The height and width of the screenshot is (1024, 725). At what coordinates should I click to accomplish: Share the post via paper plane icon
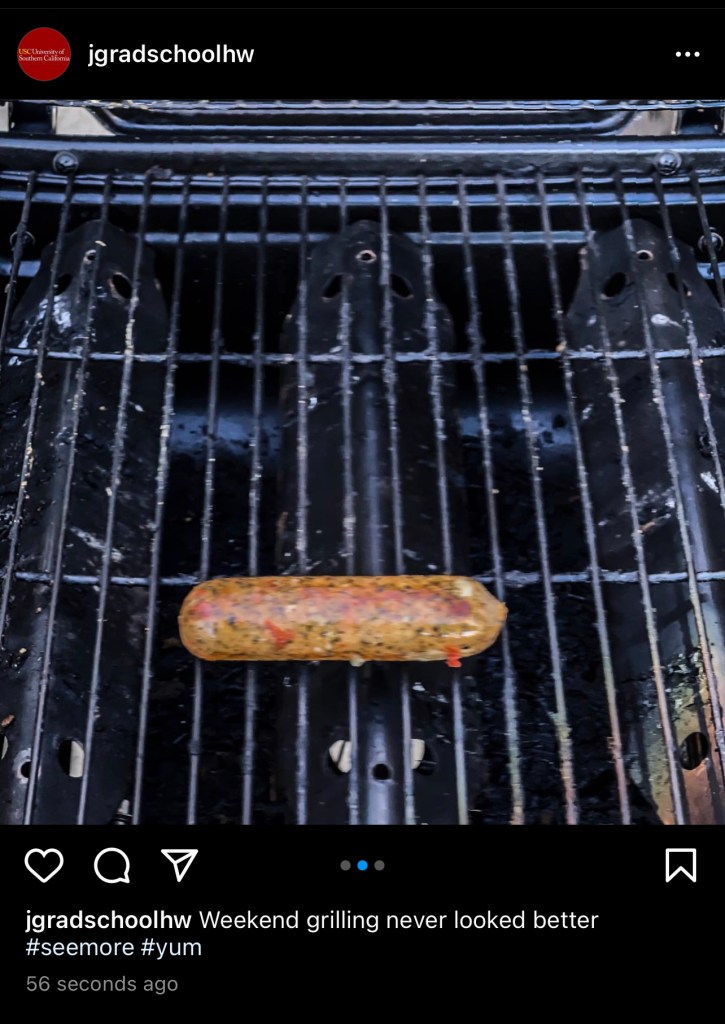(x=180, y=865)
